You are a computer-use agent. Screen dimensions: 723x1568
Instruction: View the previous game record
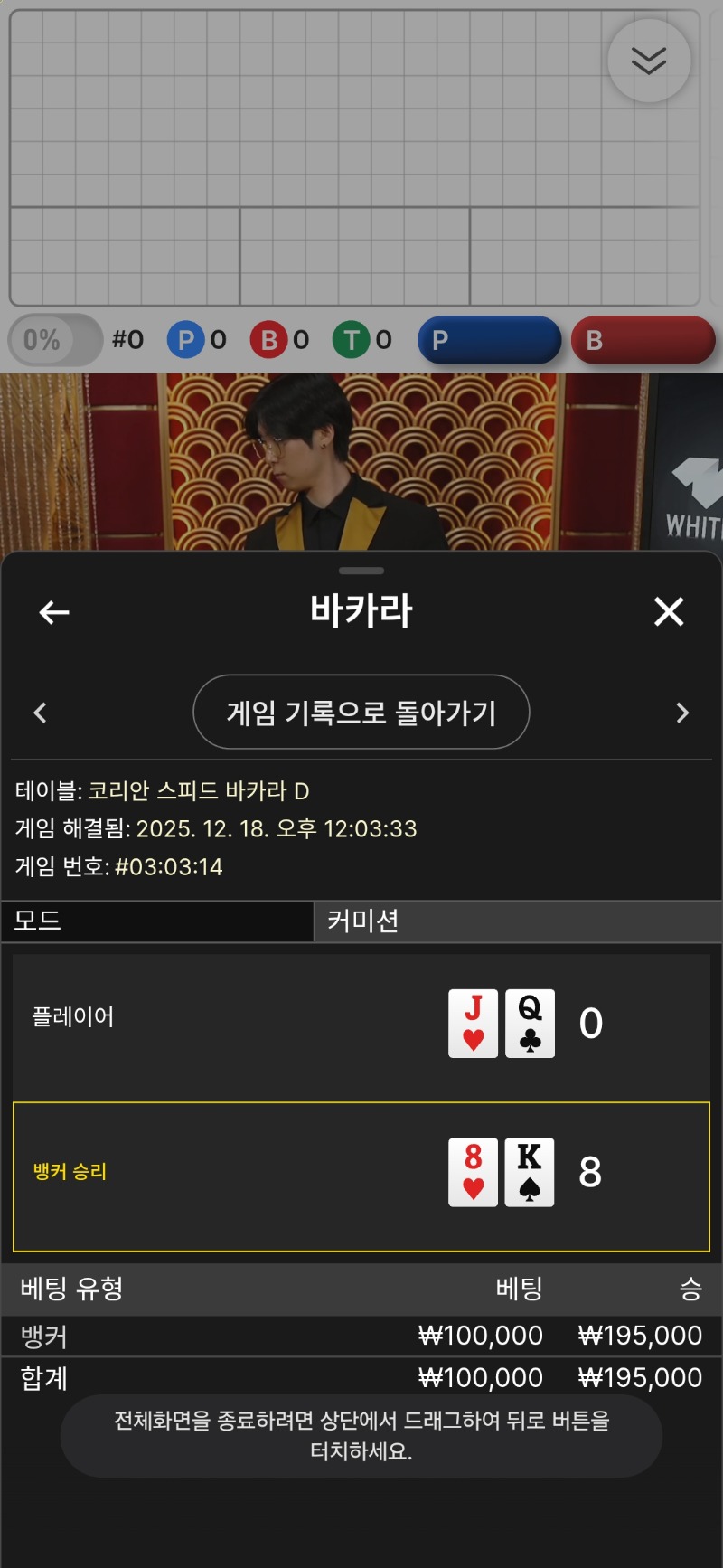40,713
